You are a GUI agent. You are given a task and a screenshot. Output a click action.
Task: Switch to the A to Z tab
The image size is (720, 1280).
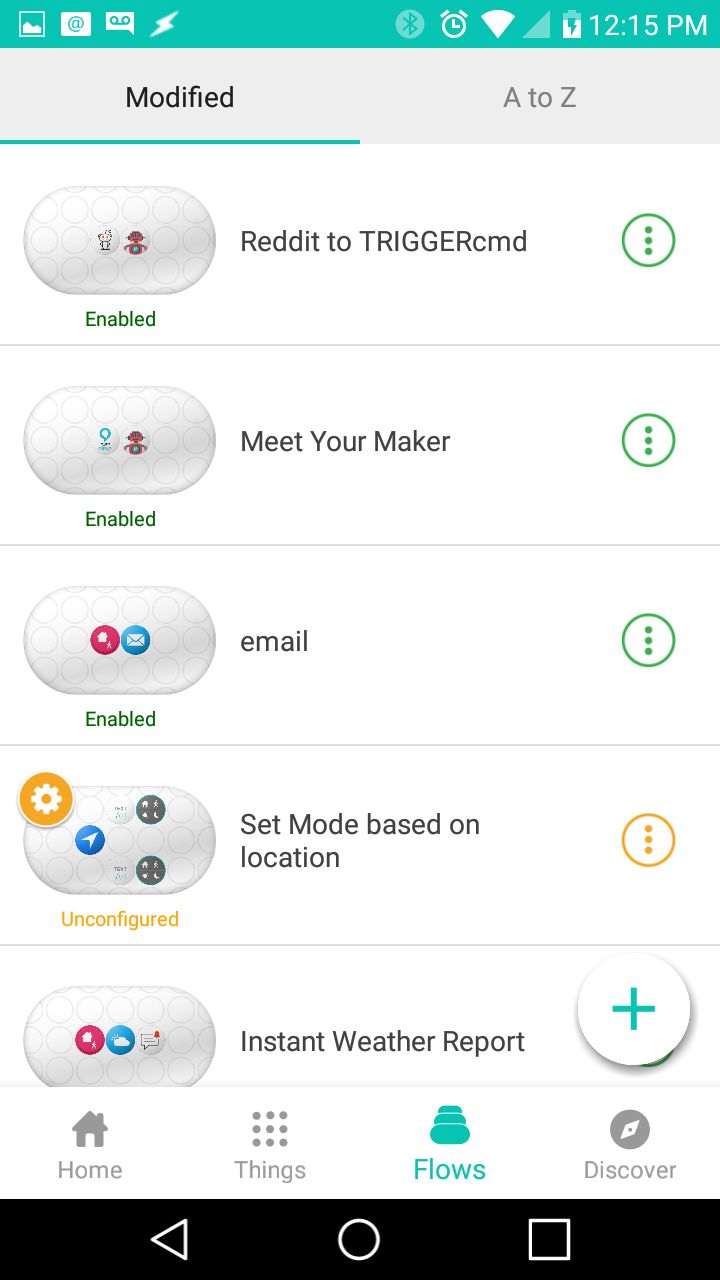point(539,96)
